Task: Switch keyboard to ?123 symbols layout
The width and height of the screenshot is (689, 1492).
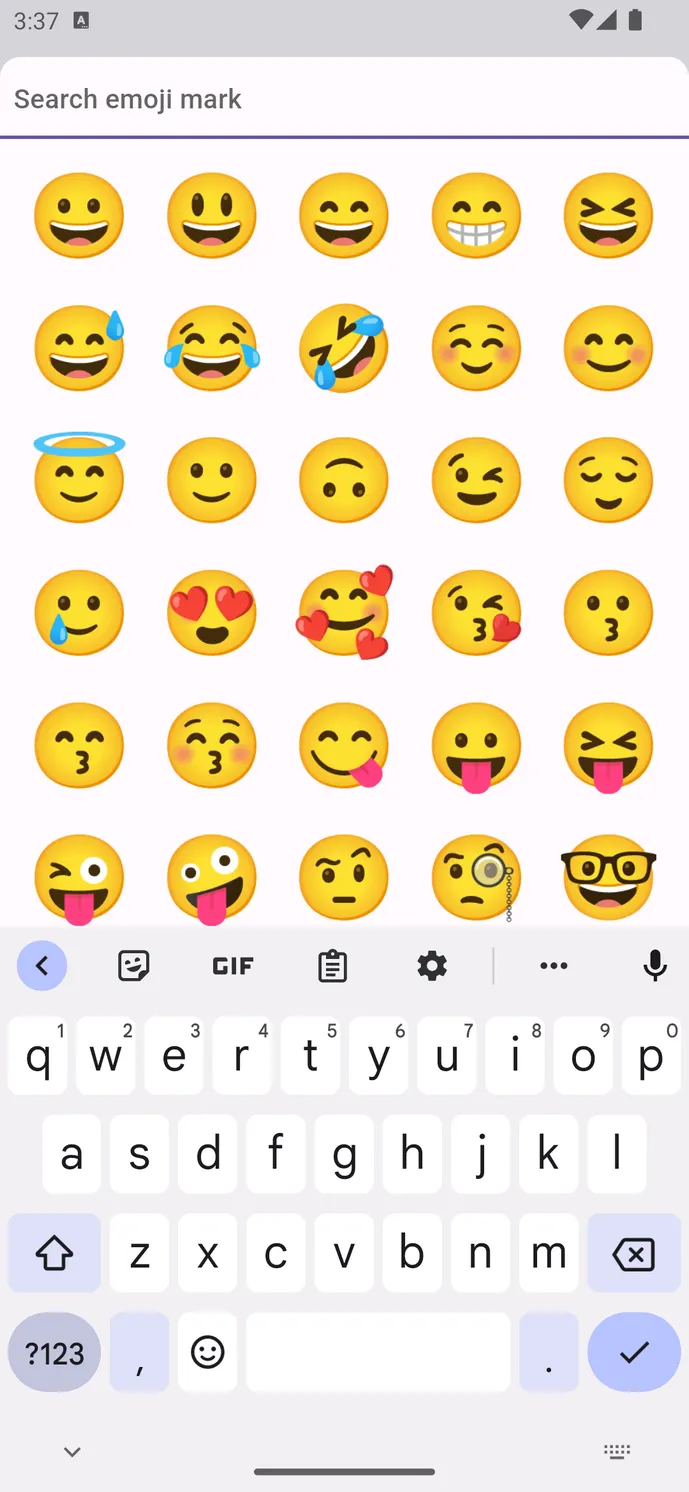Action: [54, 1353]
